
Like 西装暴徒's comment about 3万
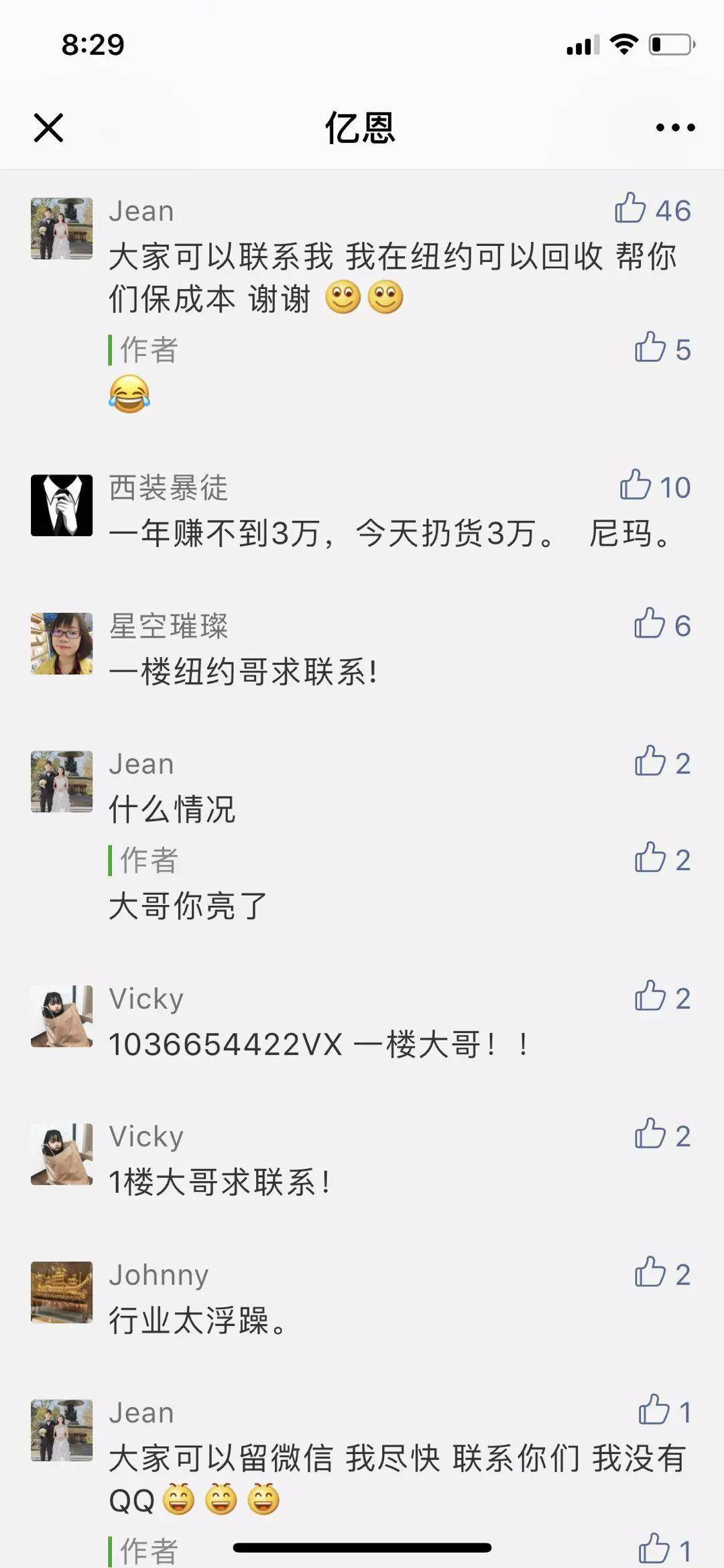pyautogui.click(x=636, y=485)
